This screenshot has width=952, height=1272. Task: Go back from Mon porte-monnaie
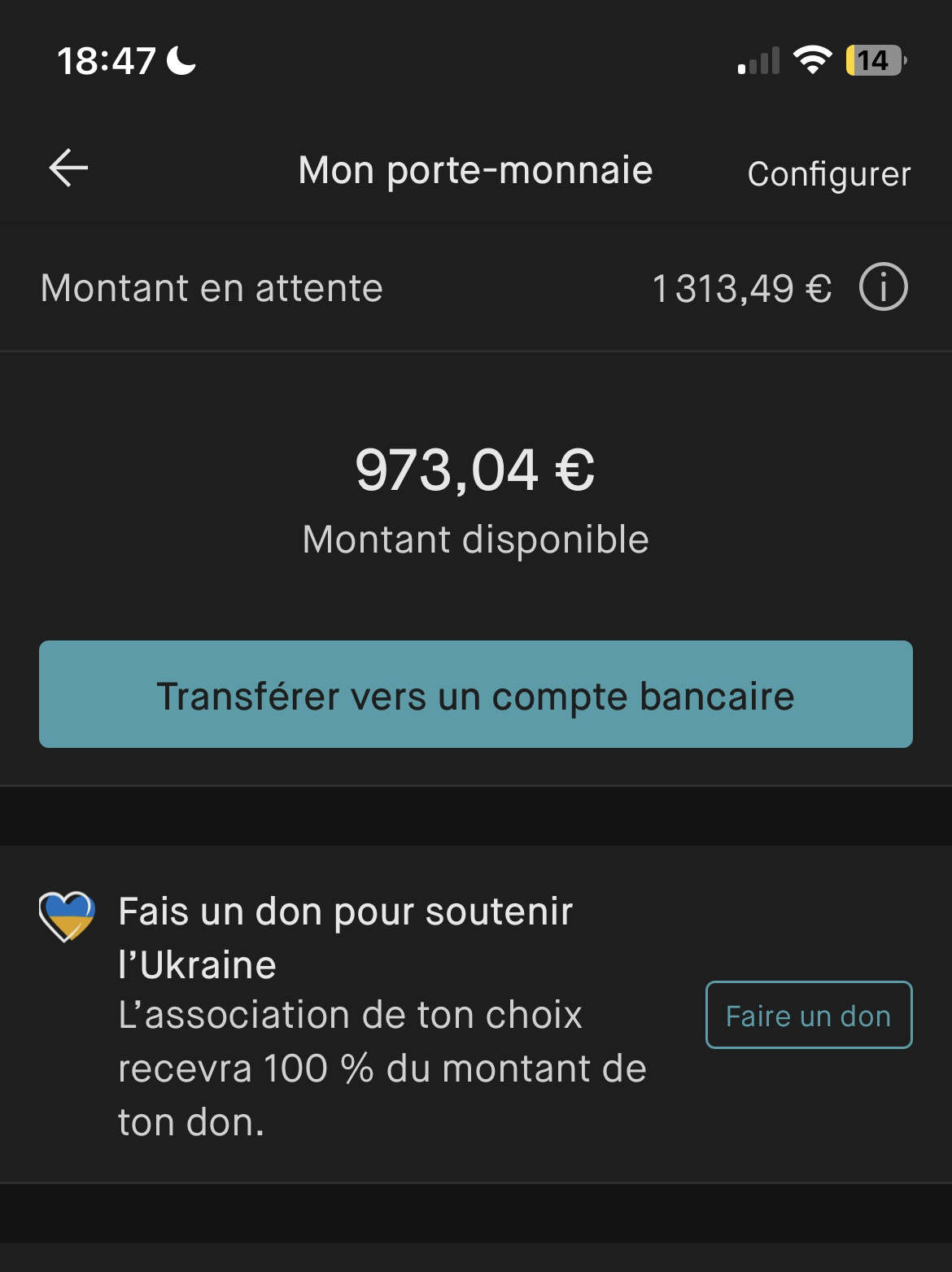tap(68, 168)
